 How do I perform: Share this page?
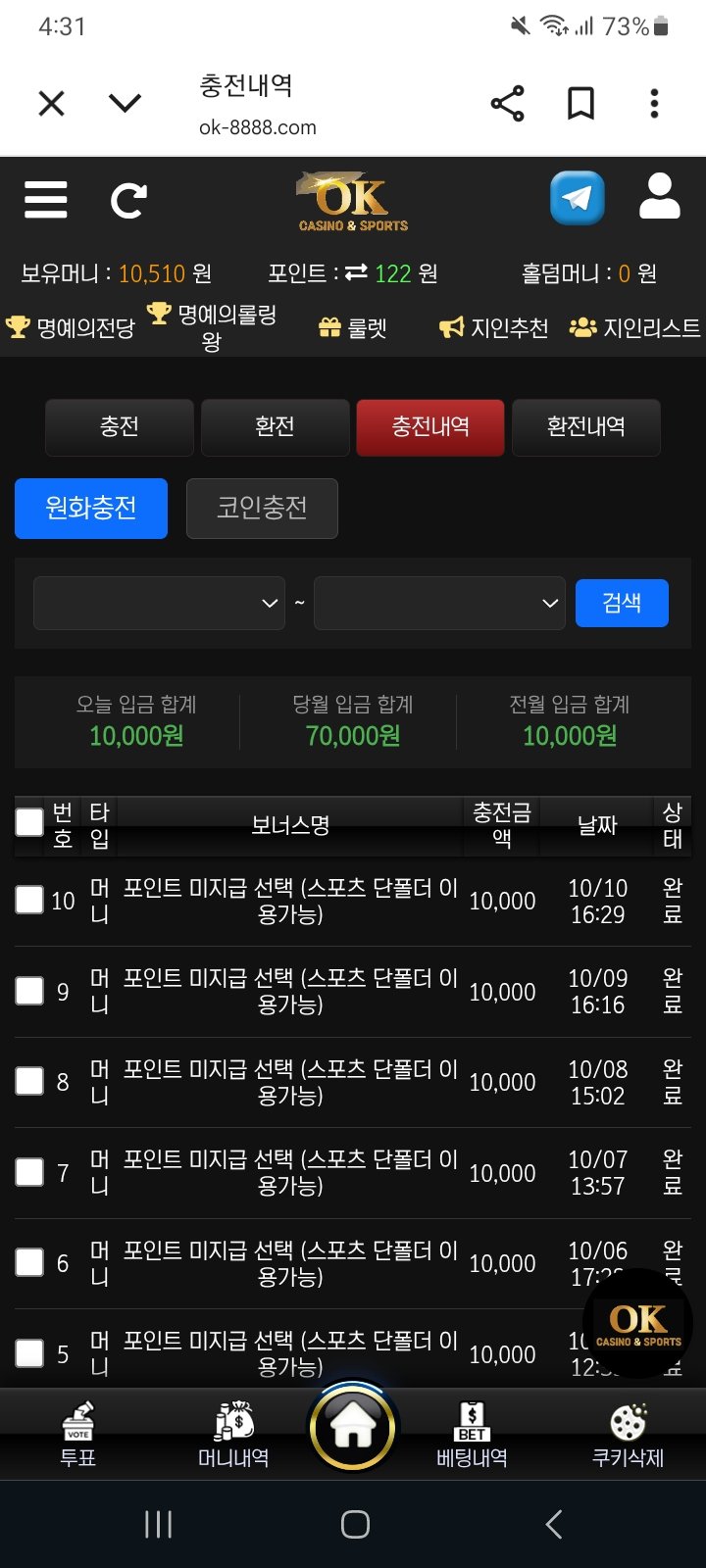tap(507, 103)
